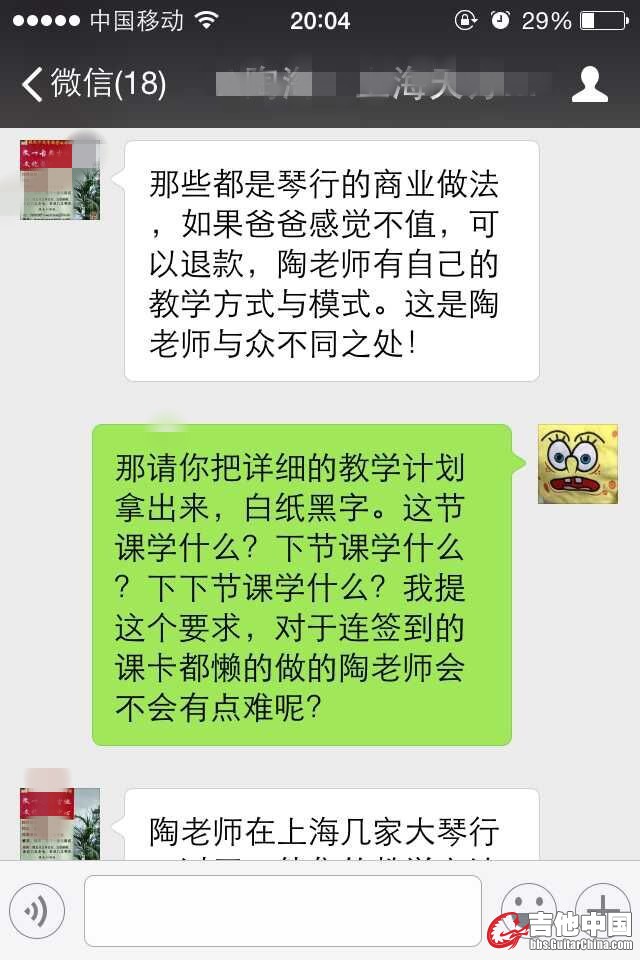Tap the message text input box
This screenshot has width=640, height=960.
(x=282, y=910)
